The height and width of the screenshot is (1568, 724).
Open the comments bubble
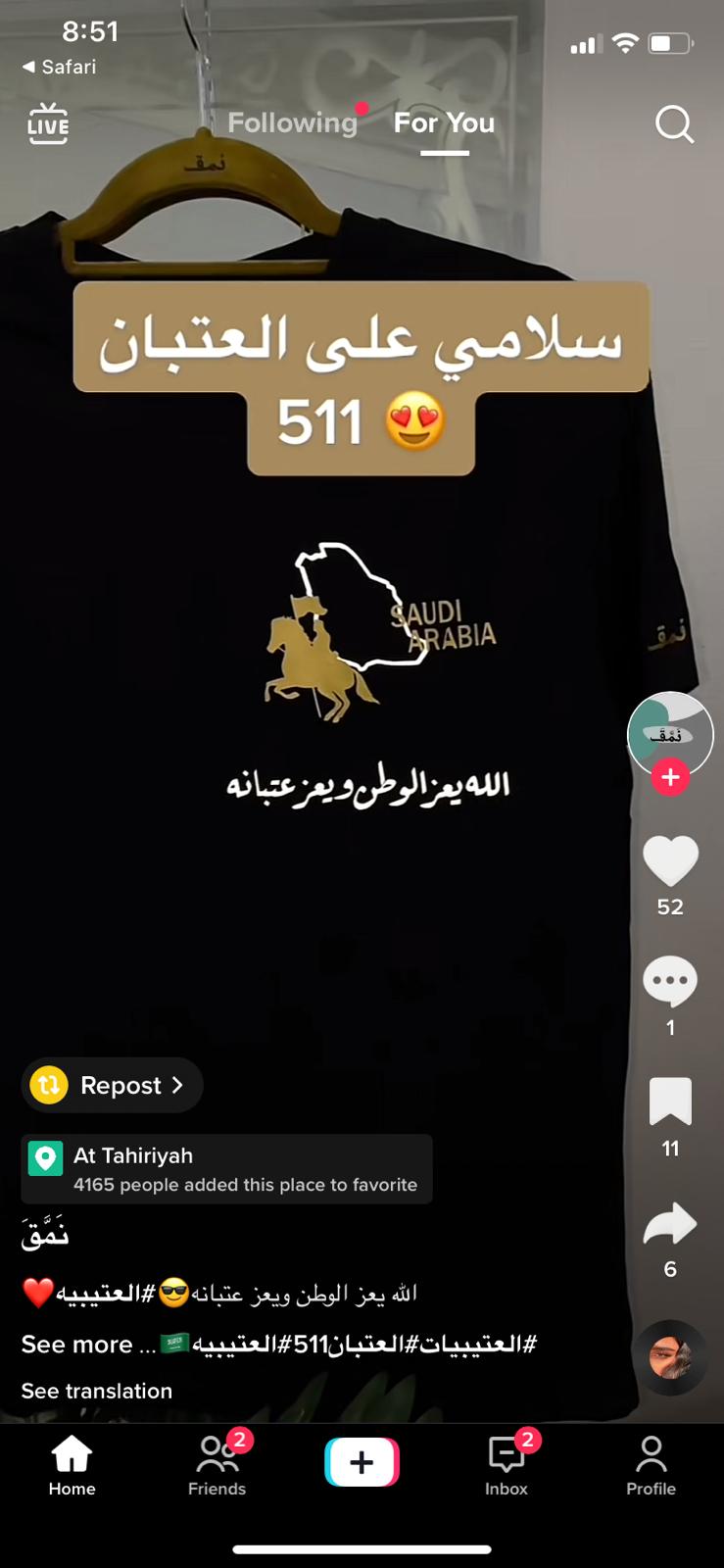click(670, 981)
